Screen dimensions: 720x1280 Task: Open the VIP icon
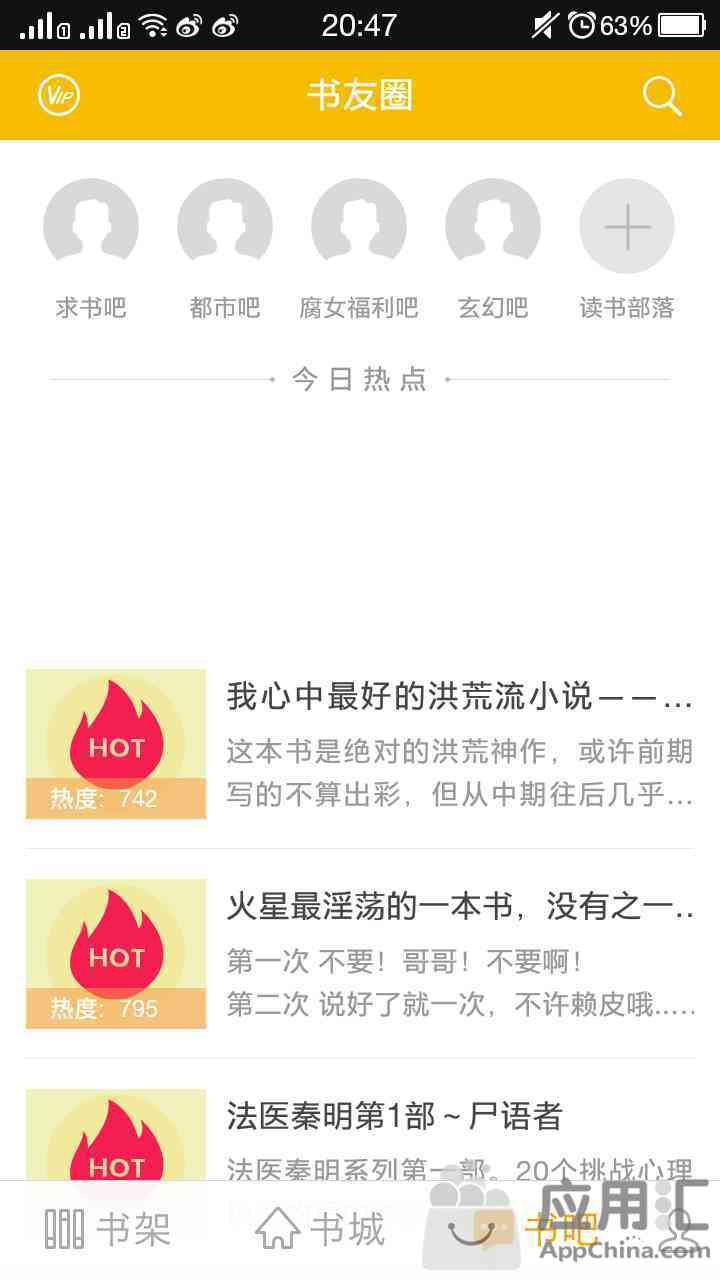coord(59,96)
